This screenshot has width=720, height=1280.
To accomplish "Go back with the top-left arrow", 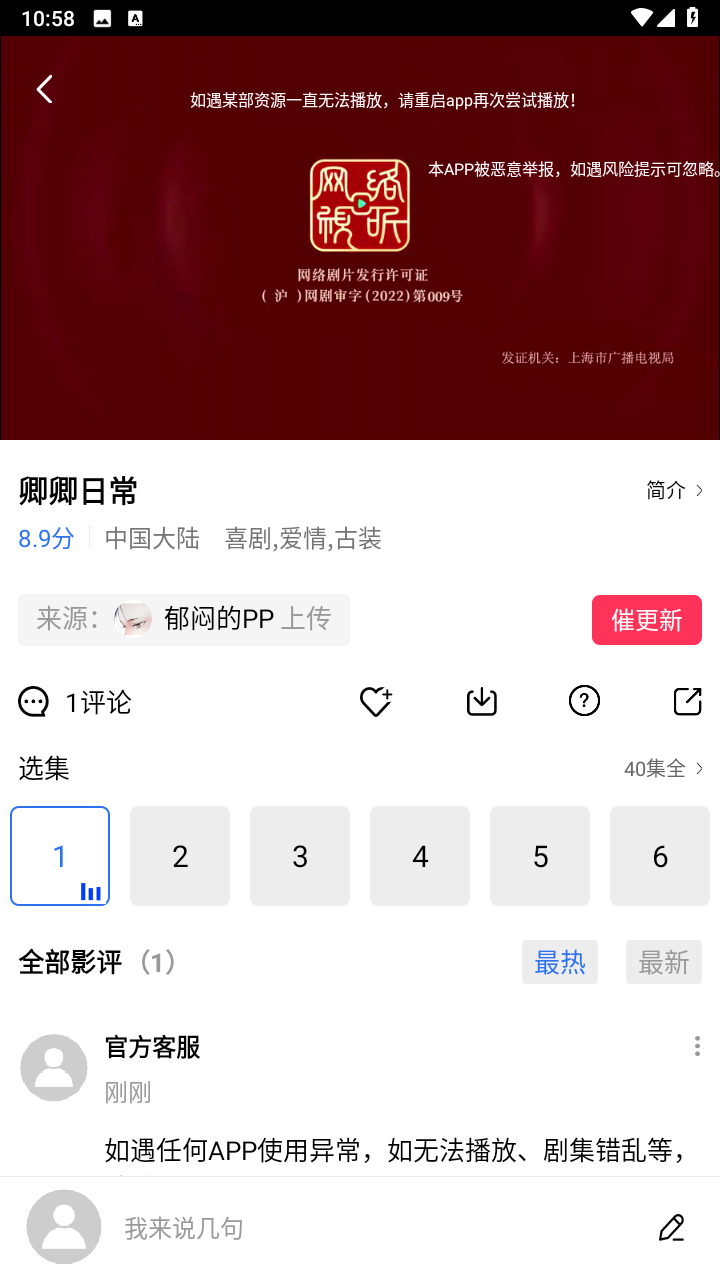I will click(44, 89).
